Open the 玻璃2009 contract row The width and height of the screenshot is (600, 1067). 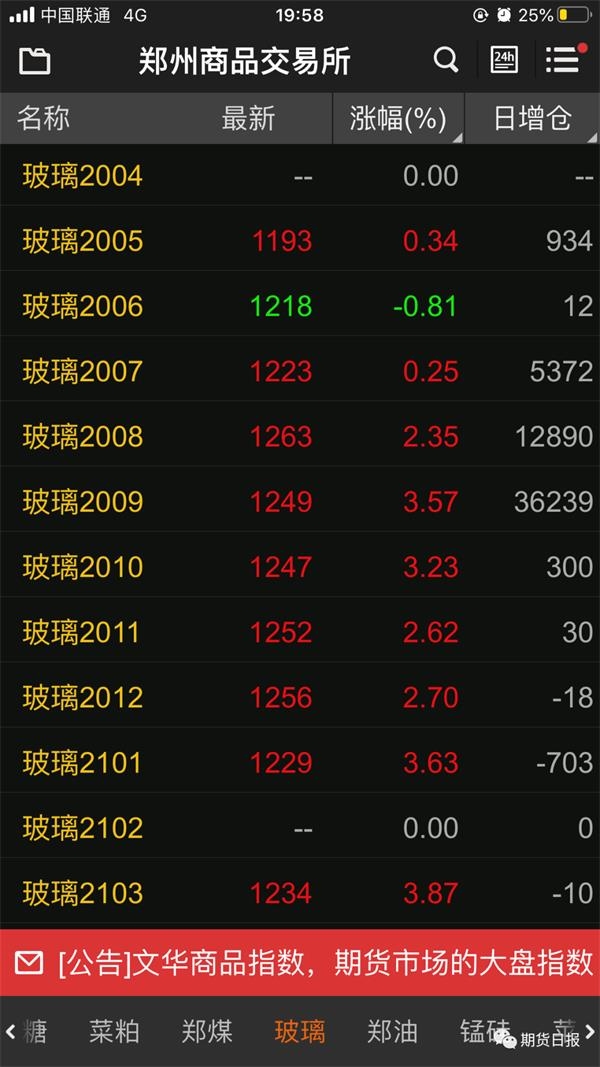tap(300, 502)
